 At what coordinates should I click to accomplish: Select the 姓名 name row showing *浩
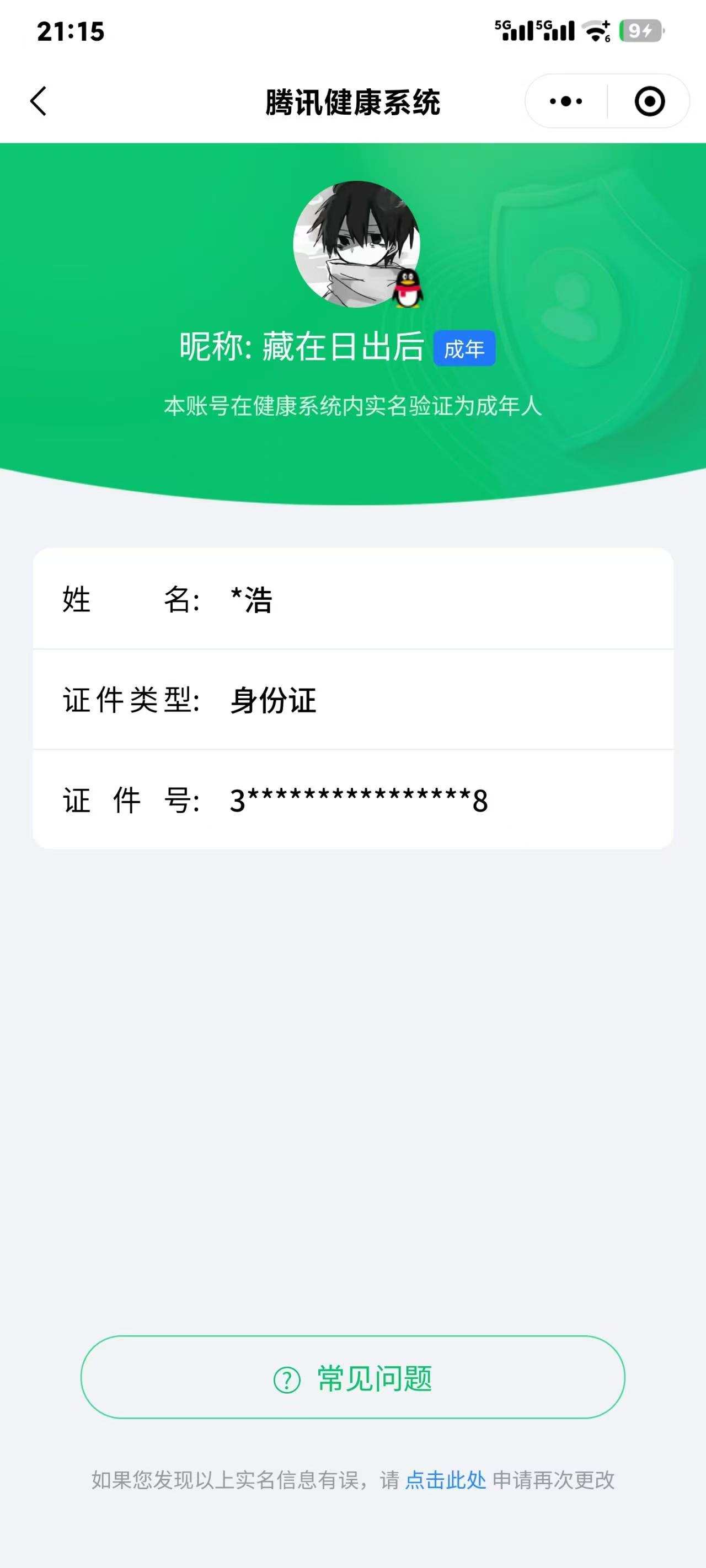click(x=352, y=600)
